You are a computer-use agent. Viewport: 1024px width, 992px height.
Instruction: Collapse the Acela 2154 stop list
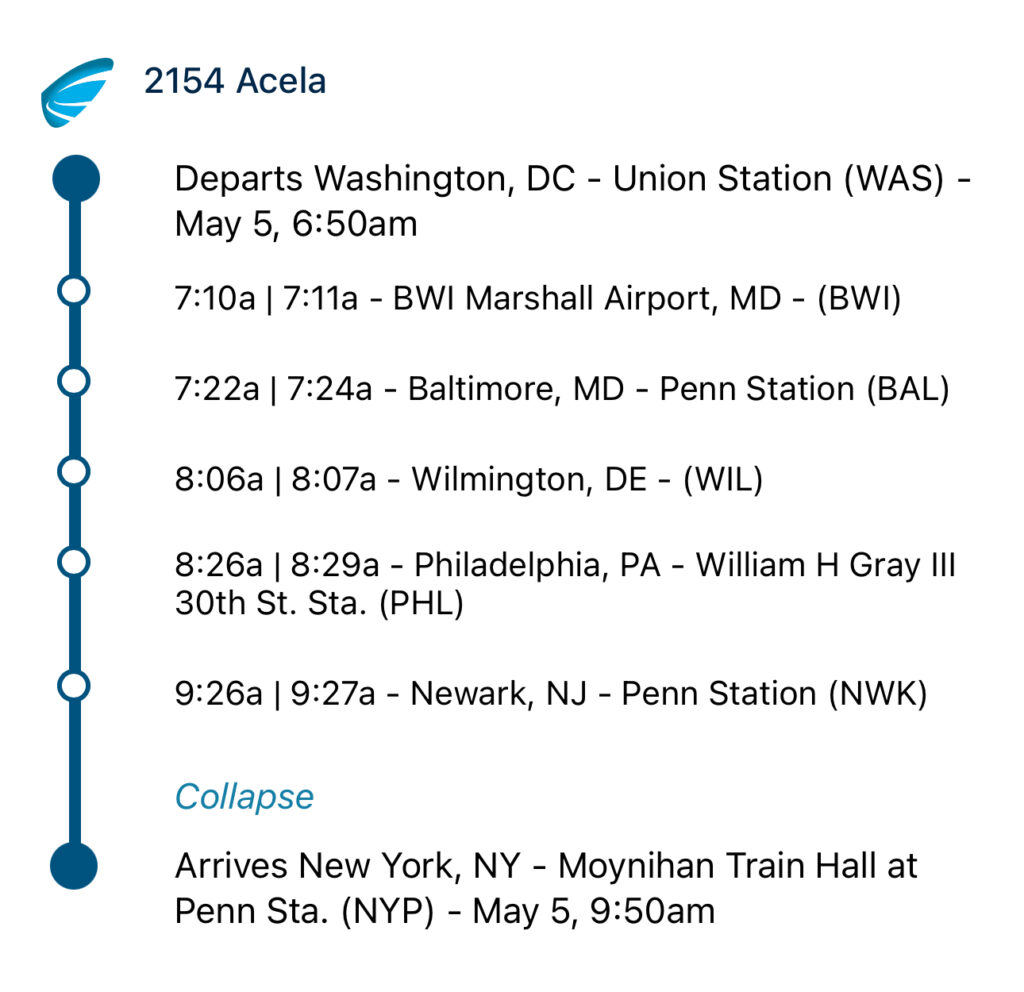click(x=244, y=797)
